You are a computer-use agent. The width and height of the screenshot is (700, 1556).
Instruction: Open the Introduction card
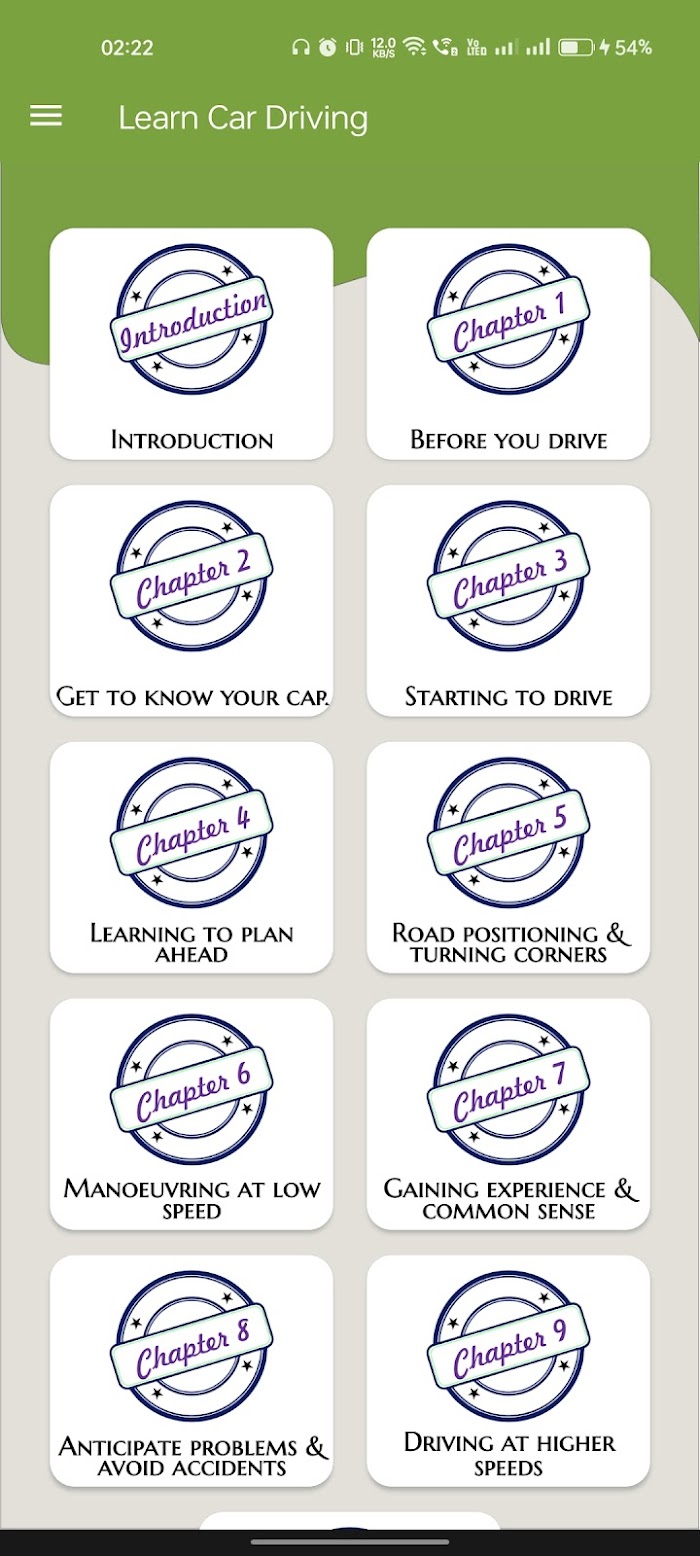(x=191, y=344)
